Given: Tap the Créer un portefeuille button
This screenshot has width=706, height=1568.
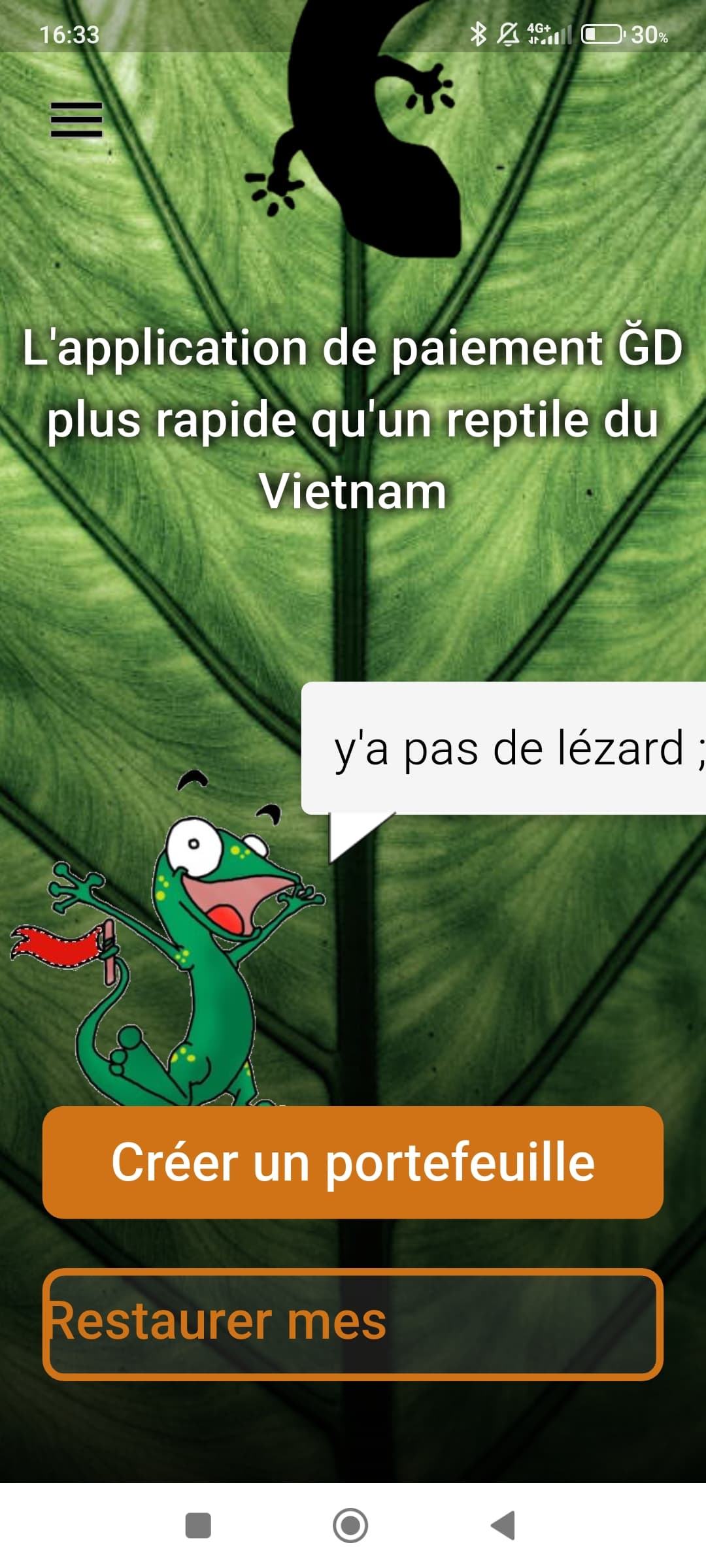Looking at the screenshot, I should pyautogui.click(x=353, y=1162).
